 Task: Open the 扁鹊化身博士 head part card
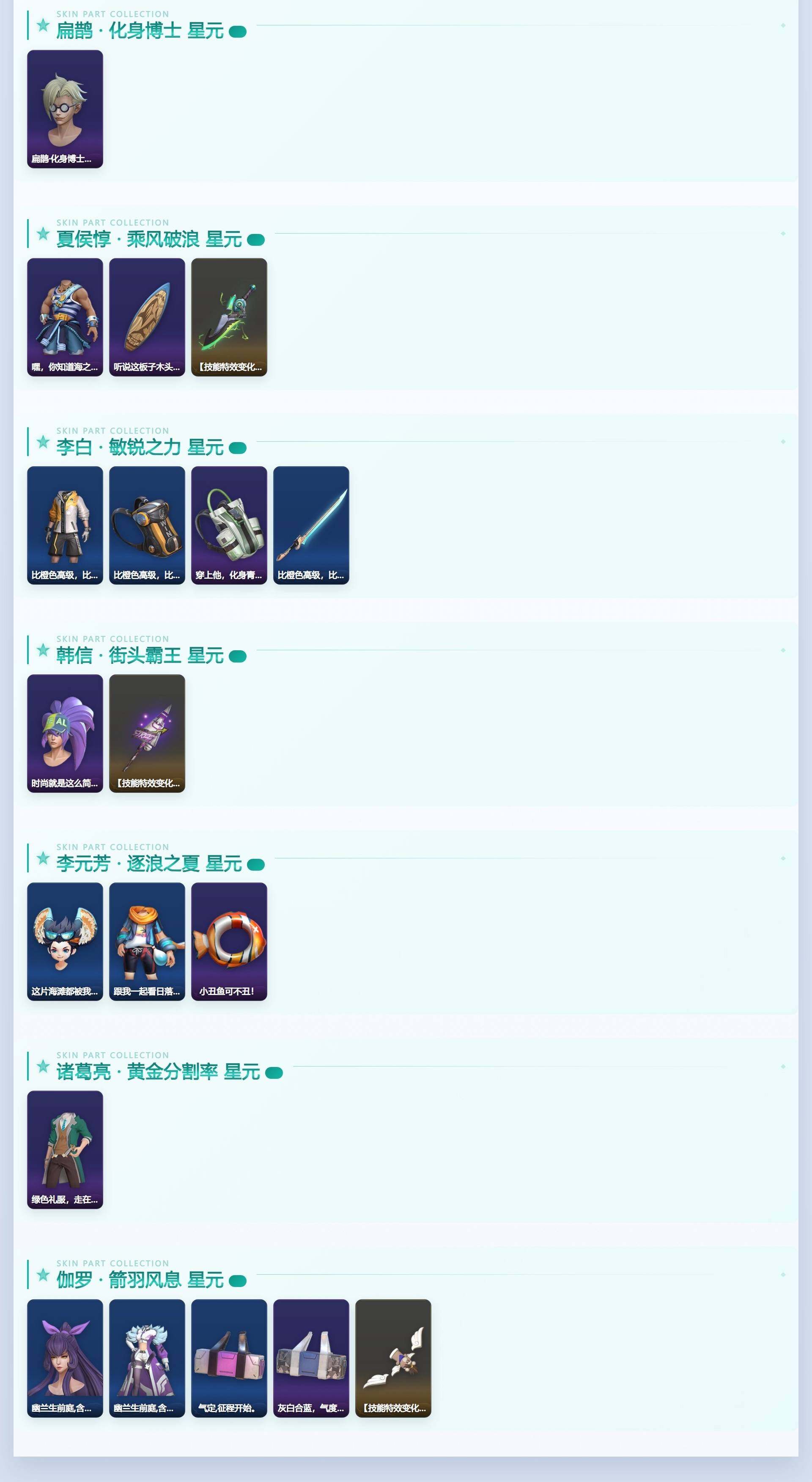[65, 109]
